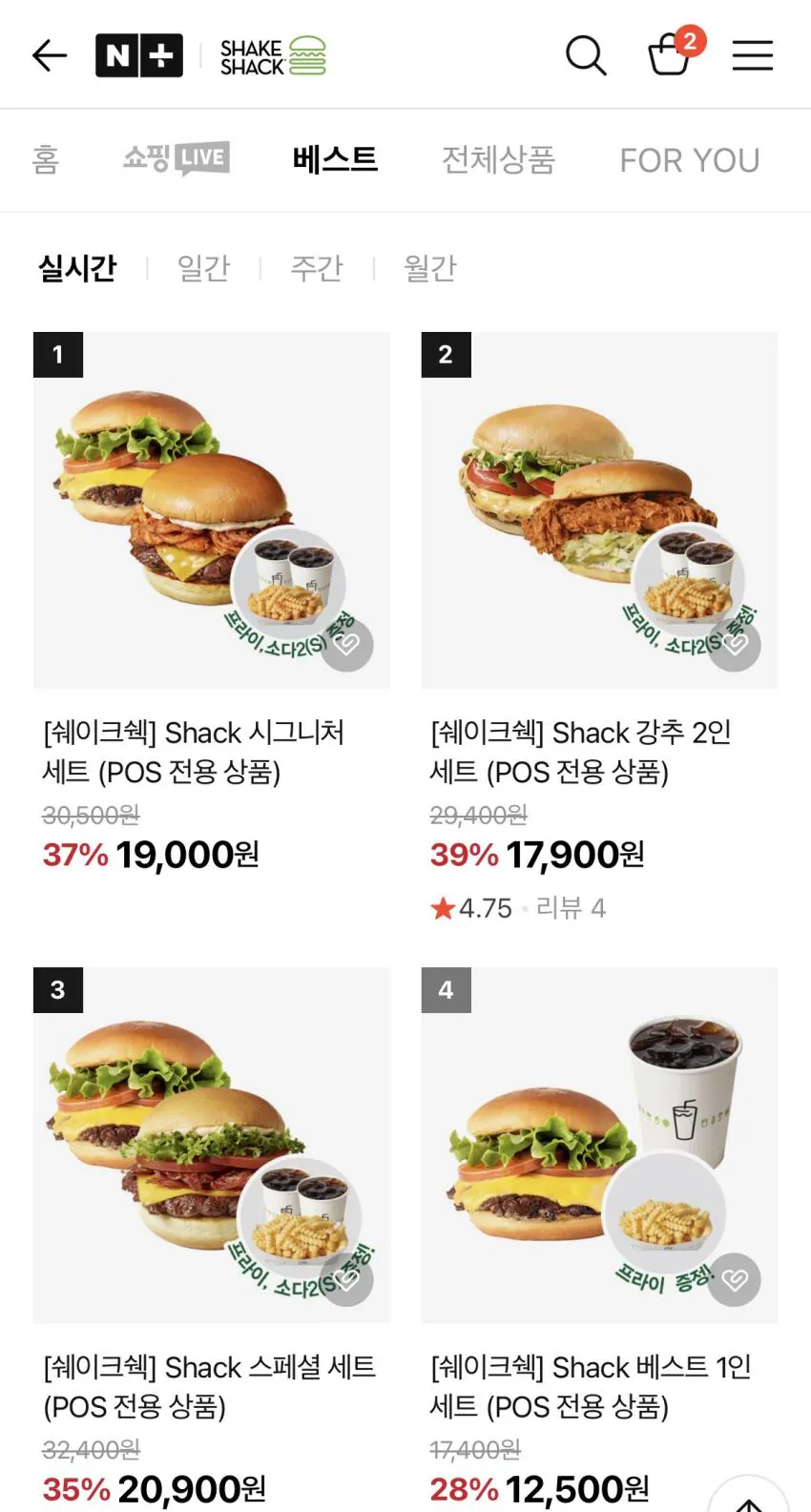The width and height of the screenshot is (811, 1512).
Task: Open the hamburger navigation menu
Action: pos(752,55)
